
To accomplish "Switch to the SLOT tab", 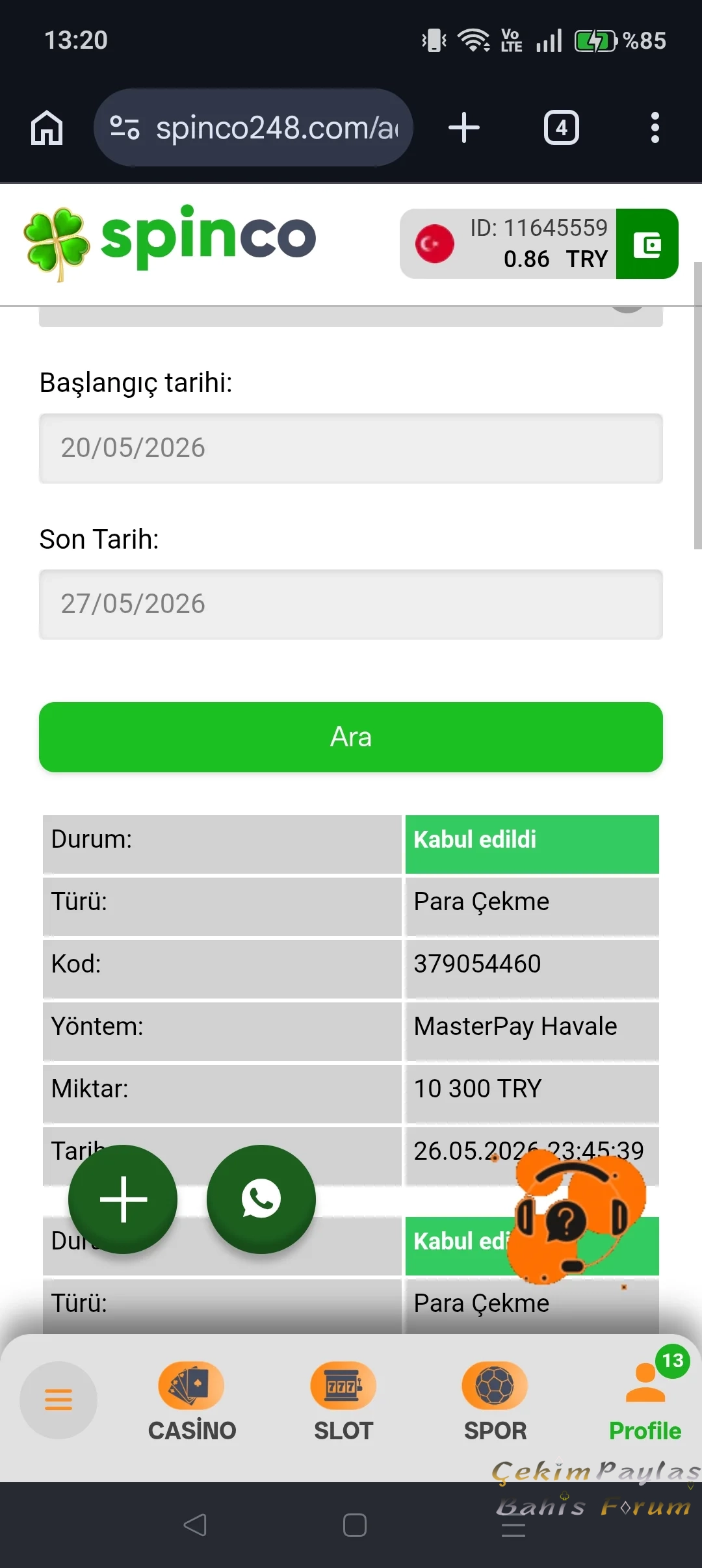I will click(x=343, y=1402).
